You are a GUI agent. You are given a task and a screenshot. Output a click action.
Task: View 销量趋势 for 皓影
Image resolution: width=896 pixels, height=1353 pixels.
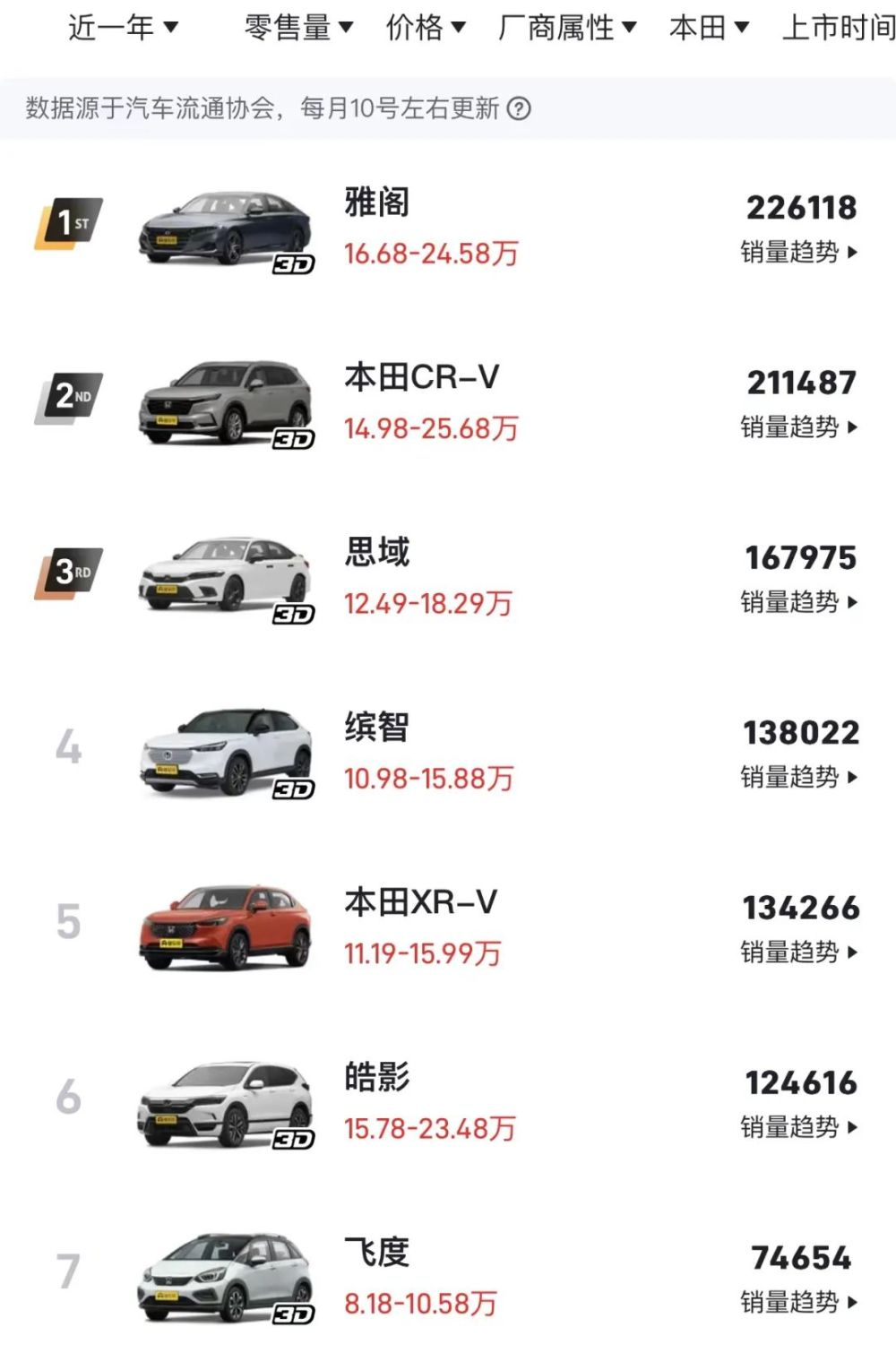(x=798, y=1126)
